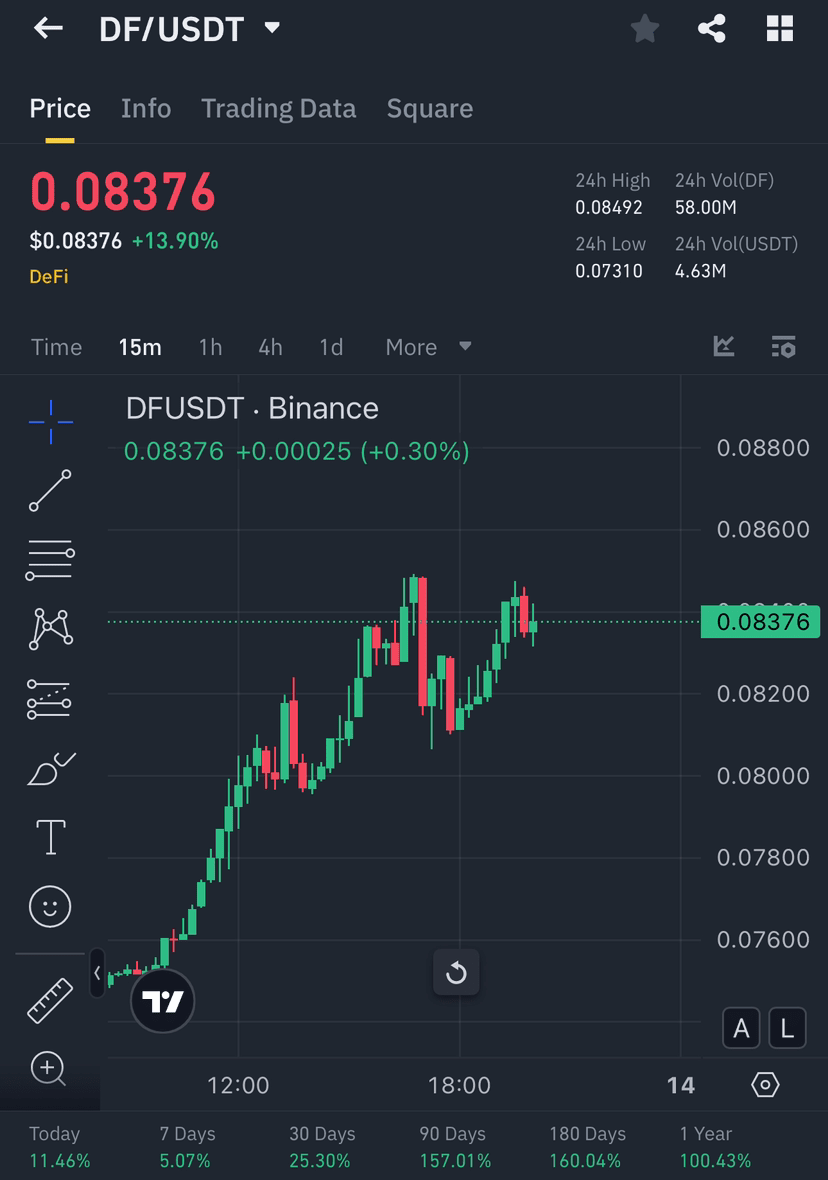Switch to the Trading Data tab
The height and width of the screenshot is (1180, 828).
click(278, 108)
